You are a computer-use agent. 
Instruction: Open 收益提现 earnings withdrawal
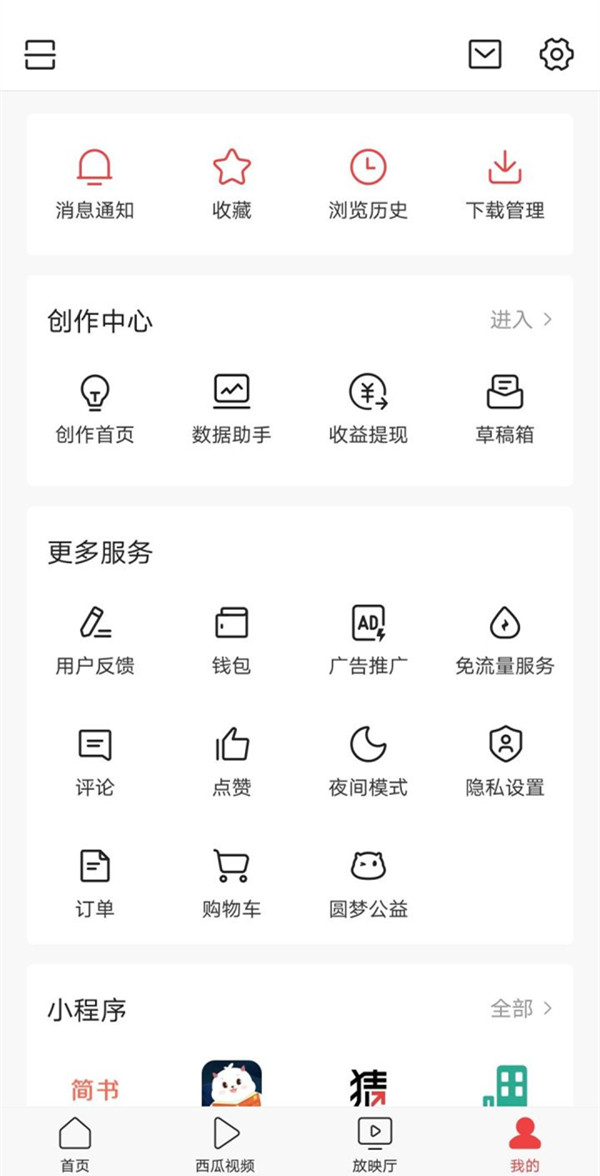pos(368,408)
